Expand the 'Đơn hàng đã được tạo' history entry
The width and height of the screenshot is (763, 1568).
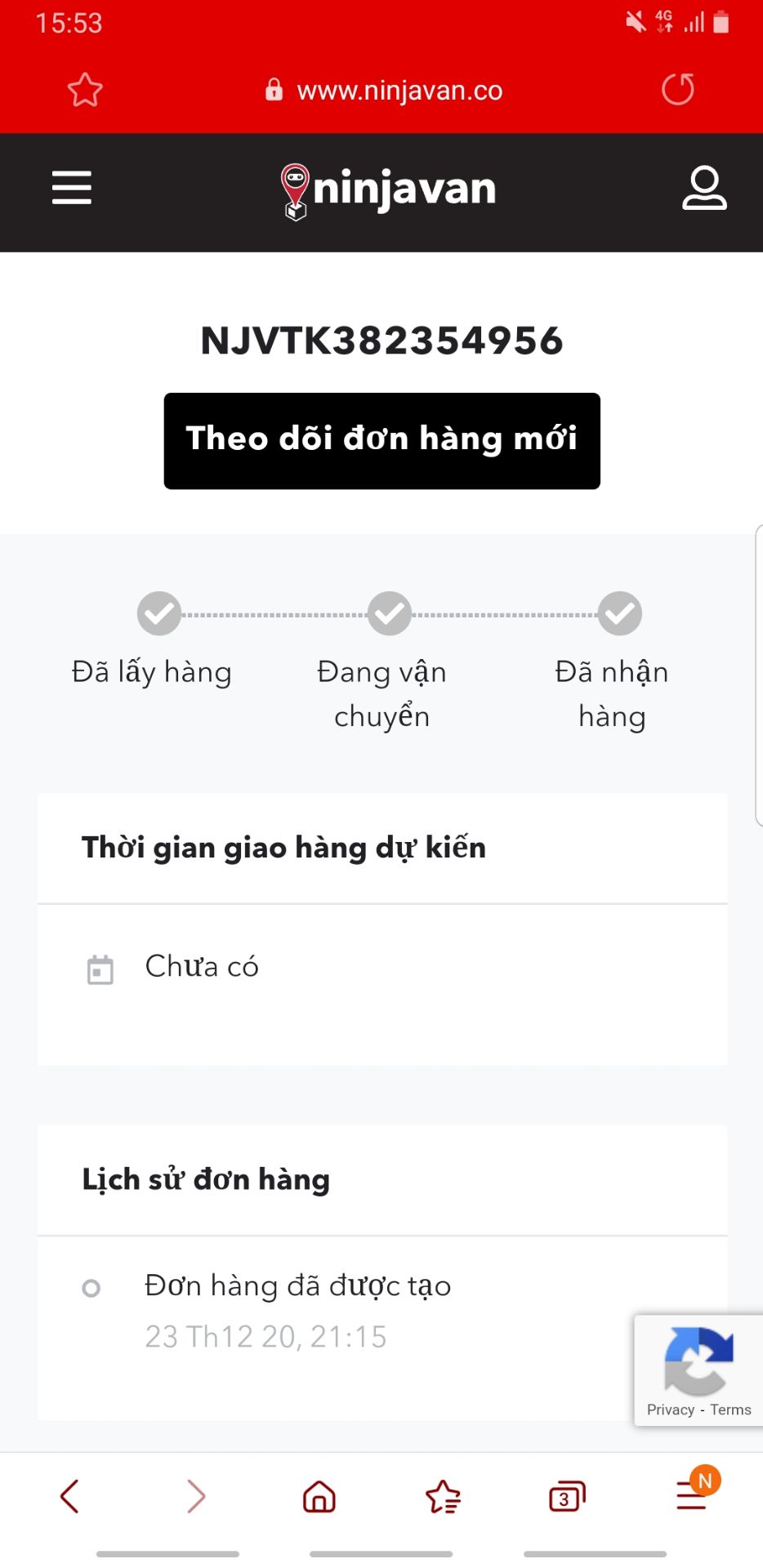[297, 1285]
